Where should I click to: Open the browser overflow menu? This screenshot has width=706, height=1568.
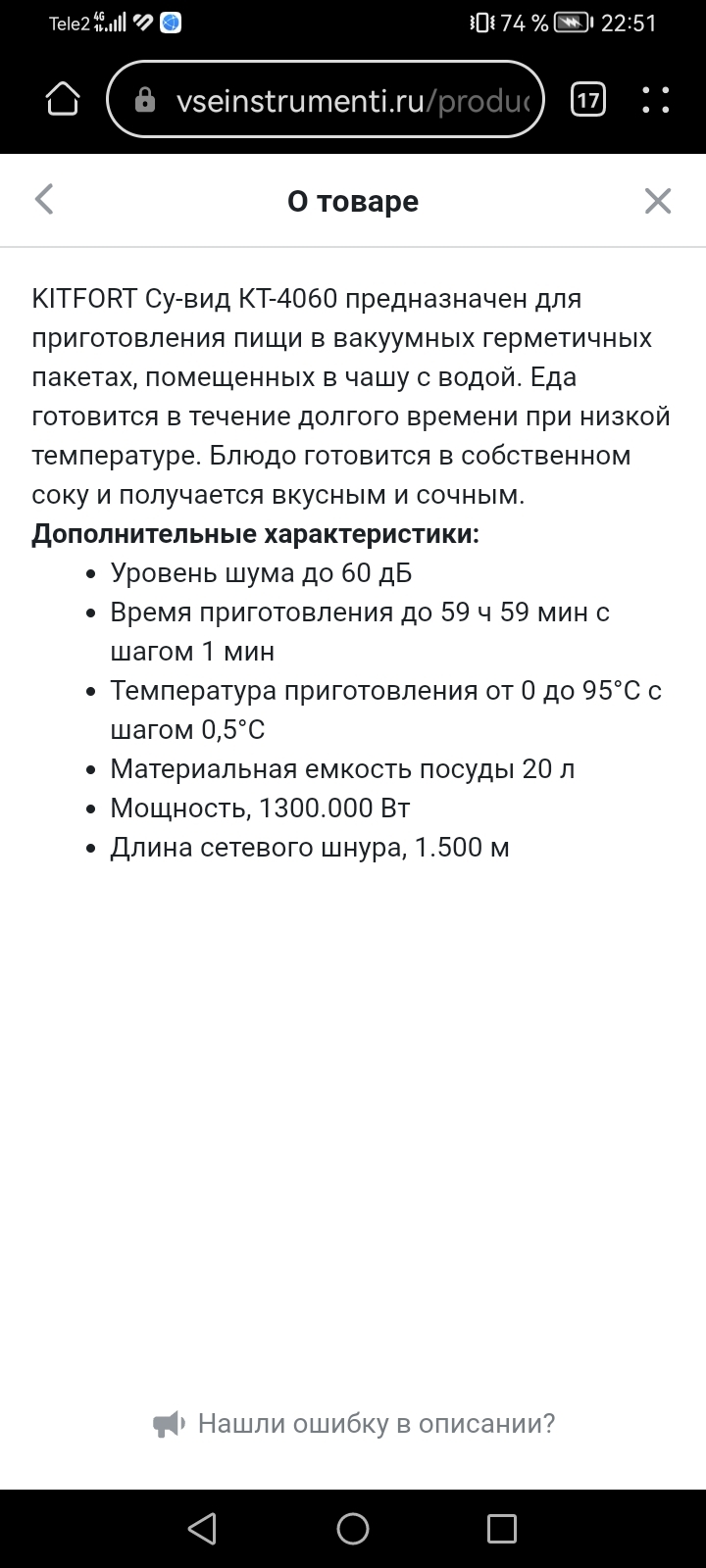(655, 99)
